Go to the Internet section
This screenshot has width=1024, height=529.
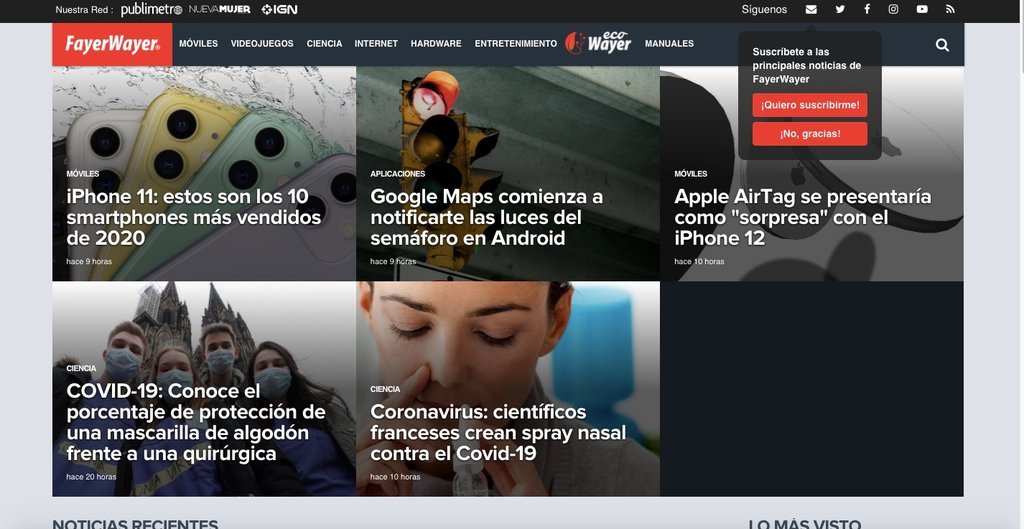(376, 44)
